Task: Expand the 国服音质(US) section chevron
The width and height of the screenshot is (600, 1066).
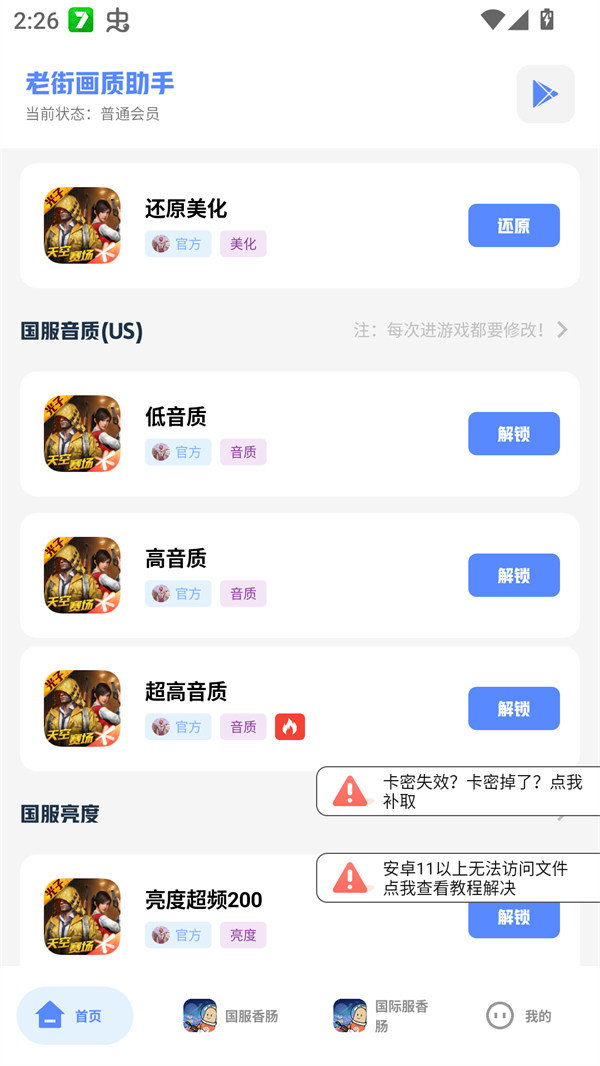Action: click(562, 330)
